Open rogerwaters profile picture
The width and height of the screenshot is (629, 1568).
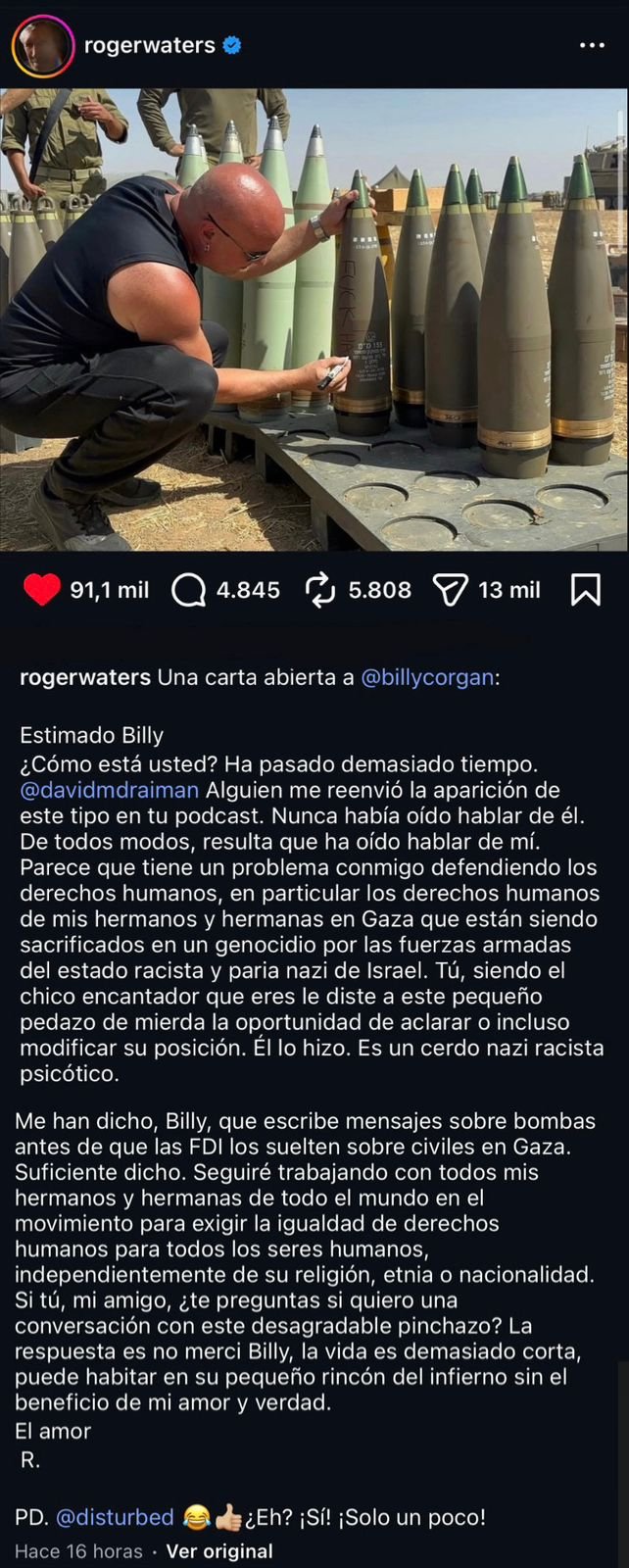coord(43,45)
